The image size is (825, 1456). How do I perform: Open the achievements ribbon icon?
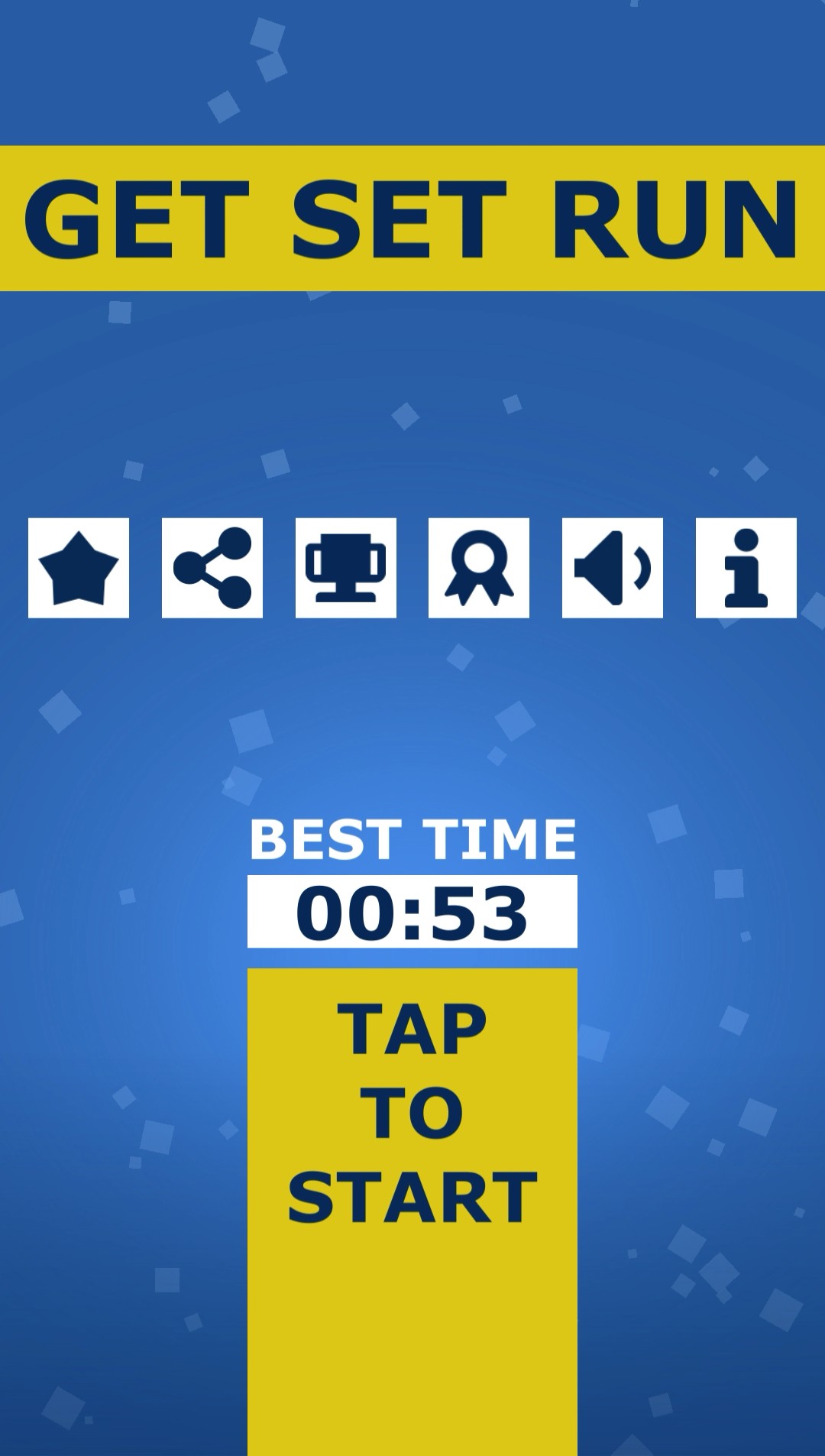(479, 568)
